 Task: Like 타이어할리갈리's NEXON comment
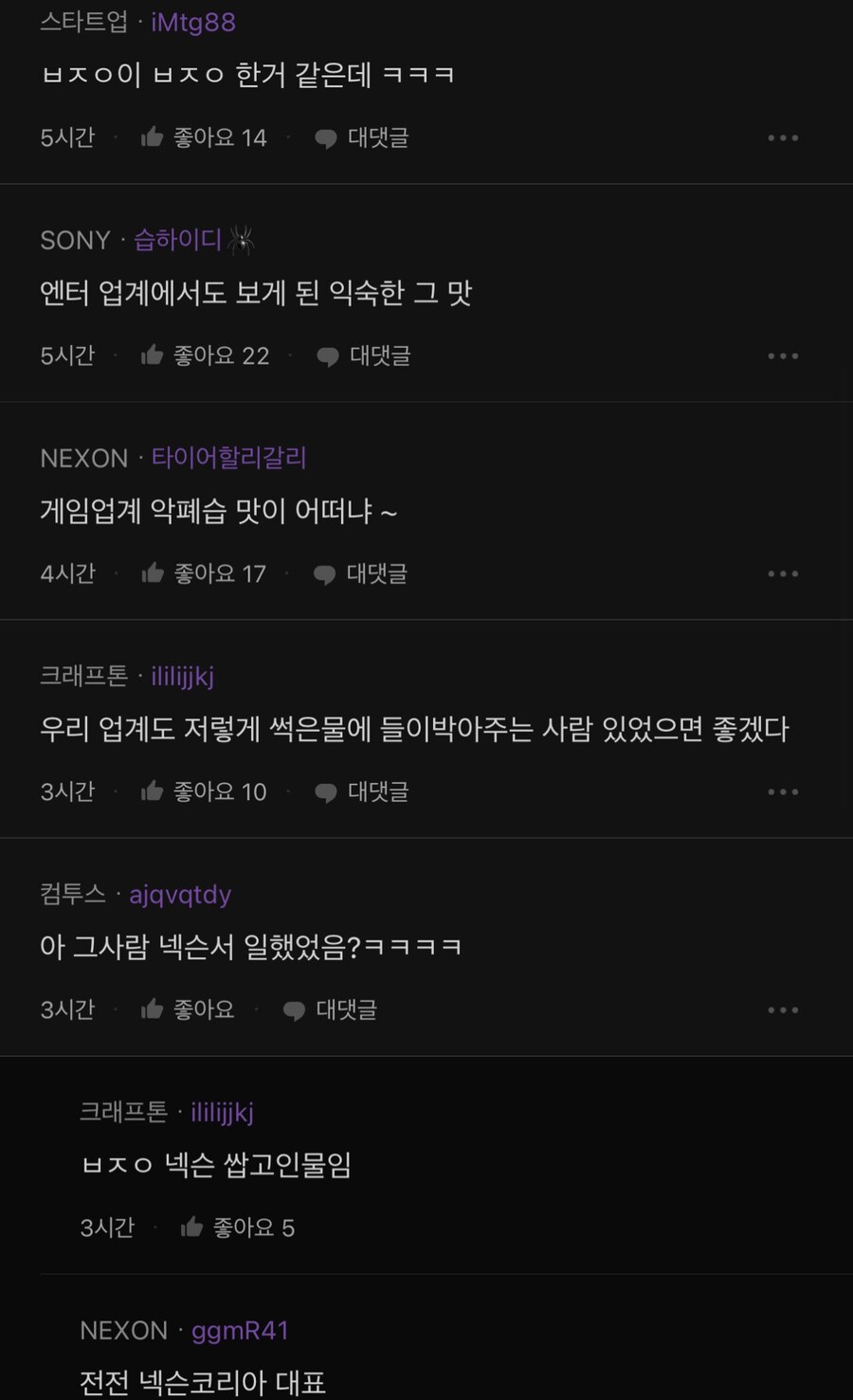[x=152, y=573]
